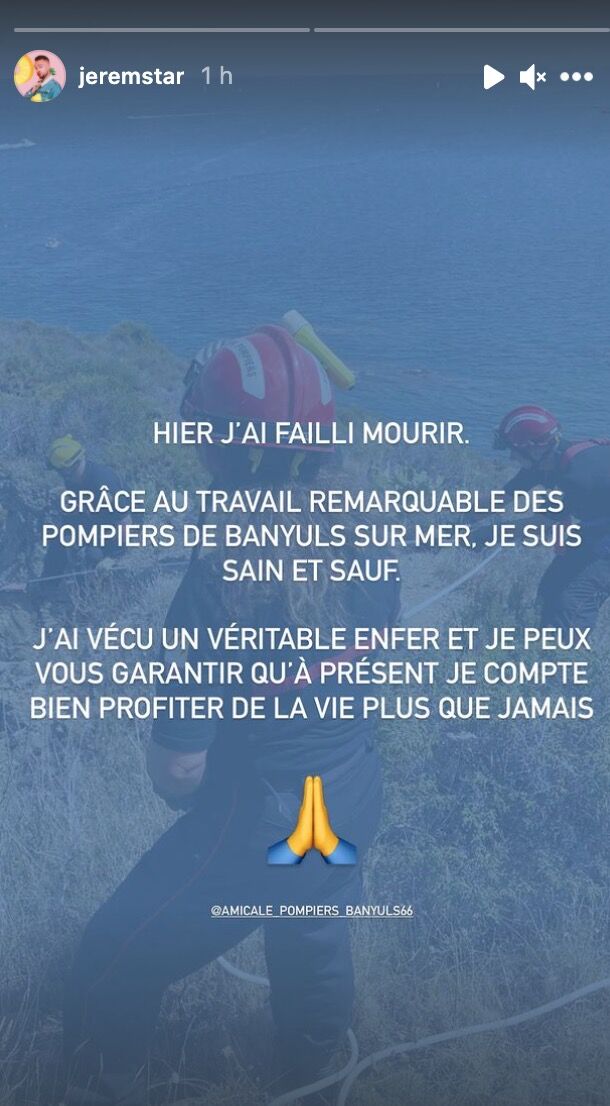
Task: Unmute the story sound
Action: (x=533, y=77)
